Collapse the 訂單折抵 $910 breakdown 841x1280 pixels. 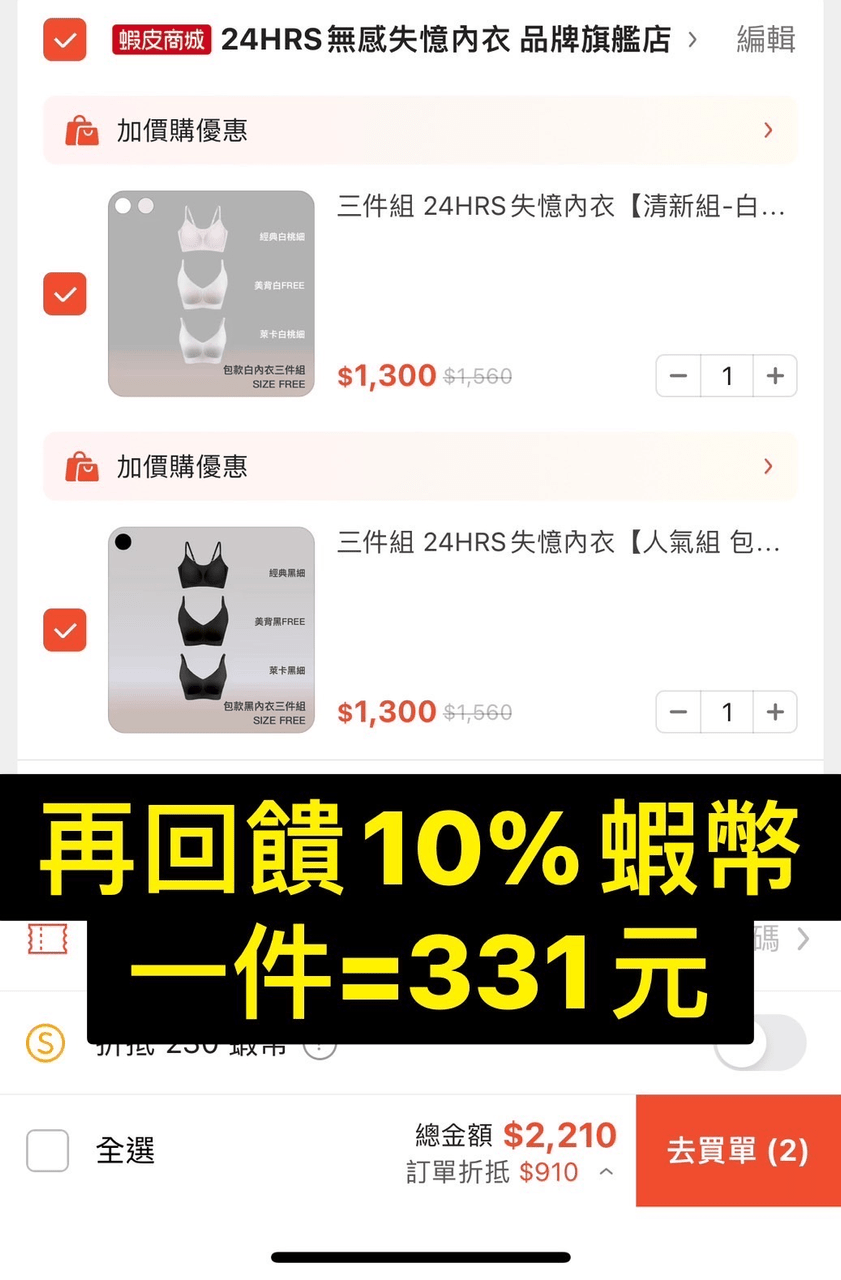tap(604, 1172)
